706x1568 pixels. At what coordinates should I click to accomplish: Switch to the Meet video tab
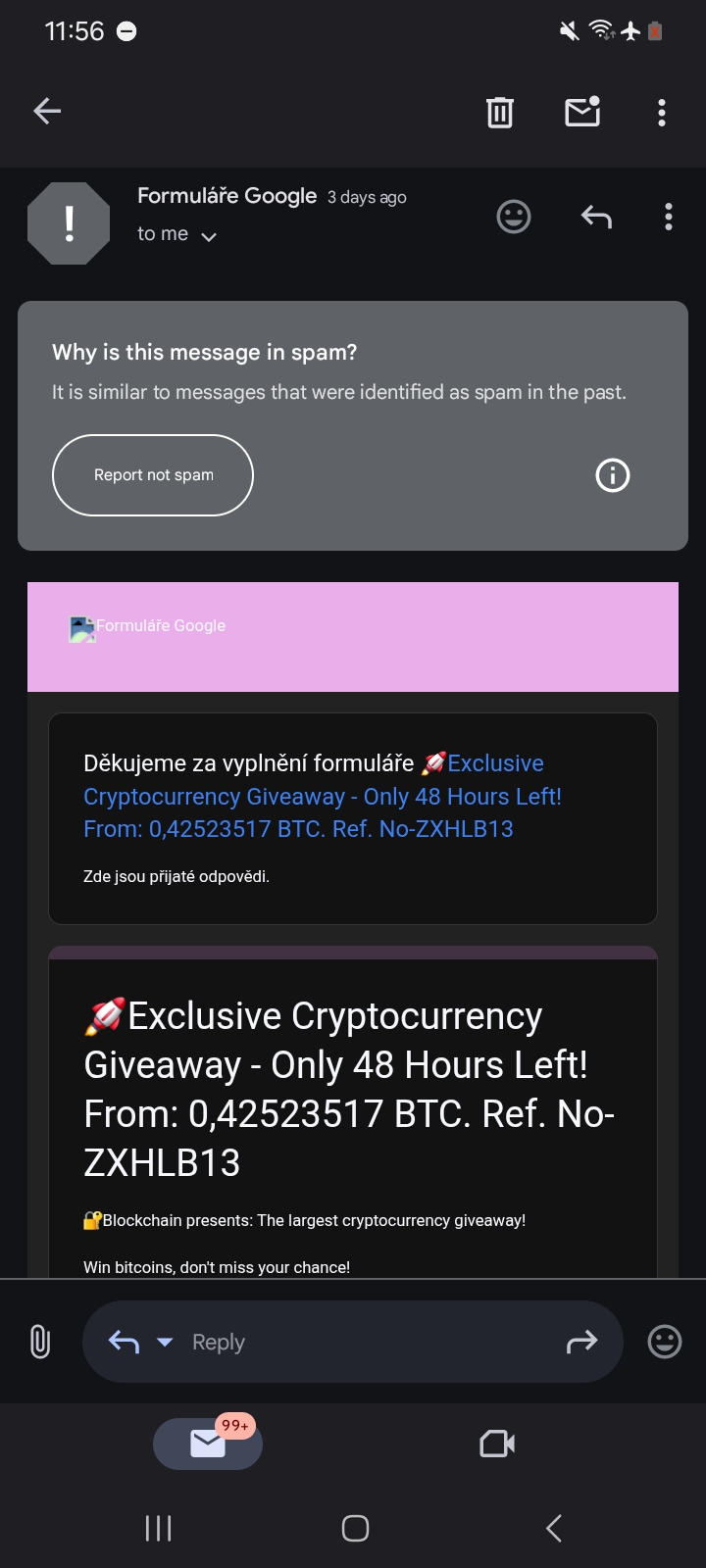tap(497, 1444)
